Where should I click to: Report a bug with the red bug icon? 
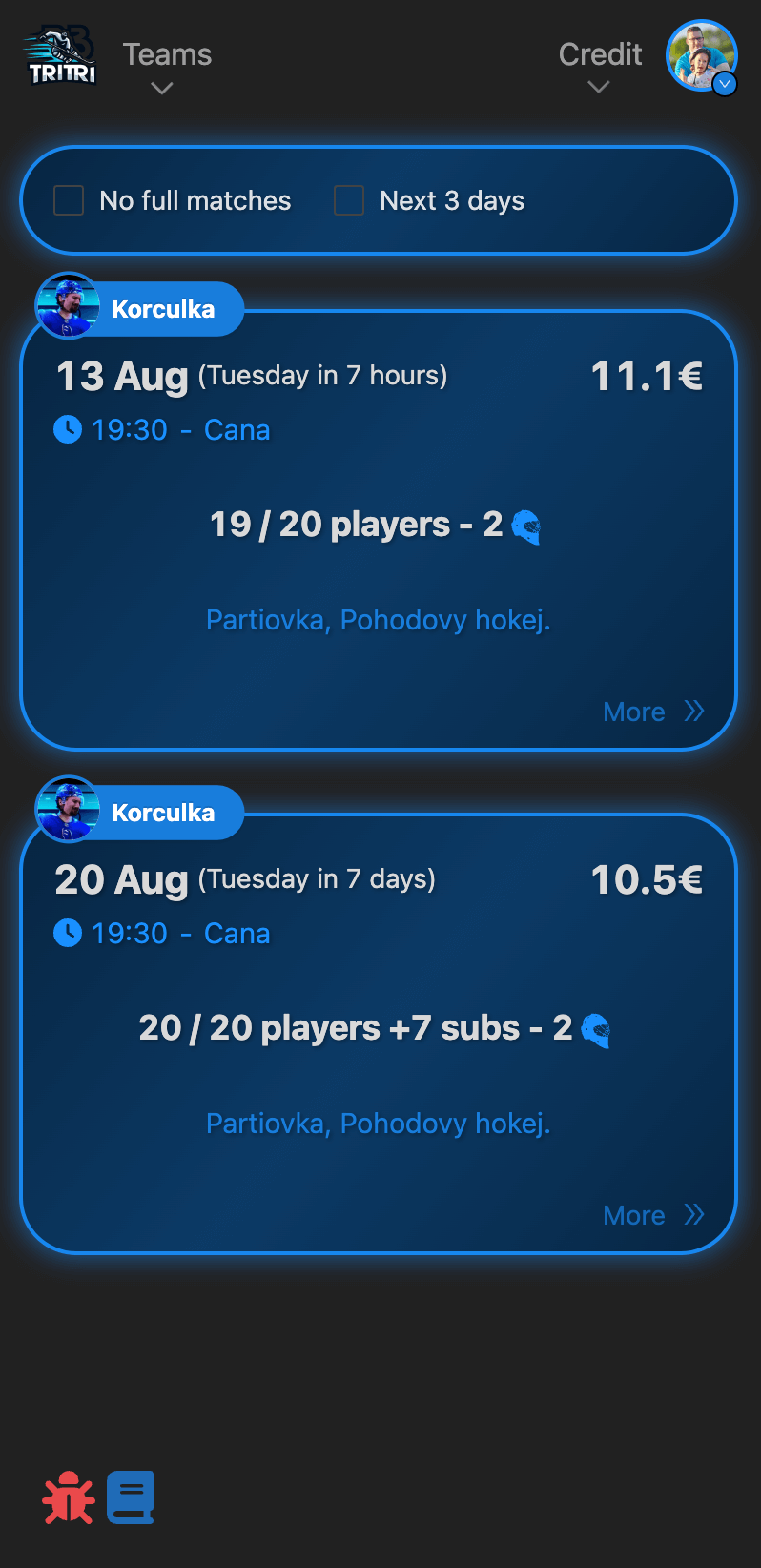[69, 1498]
